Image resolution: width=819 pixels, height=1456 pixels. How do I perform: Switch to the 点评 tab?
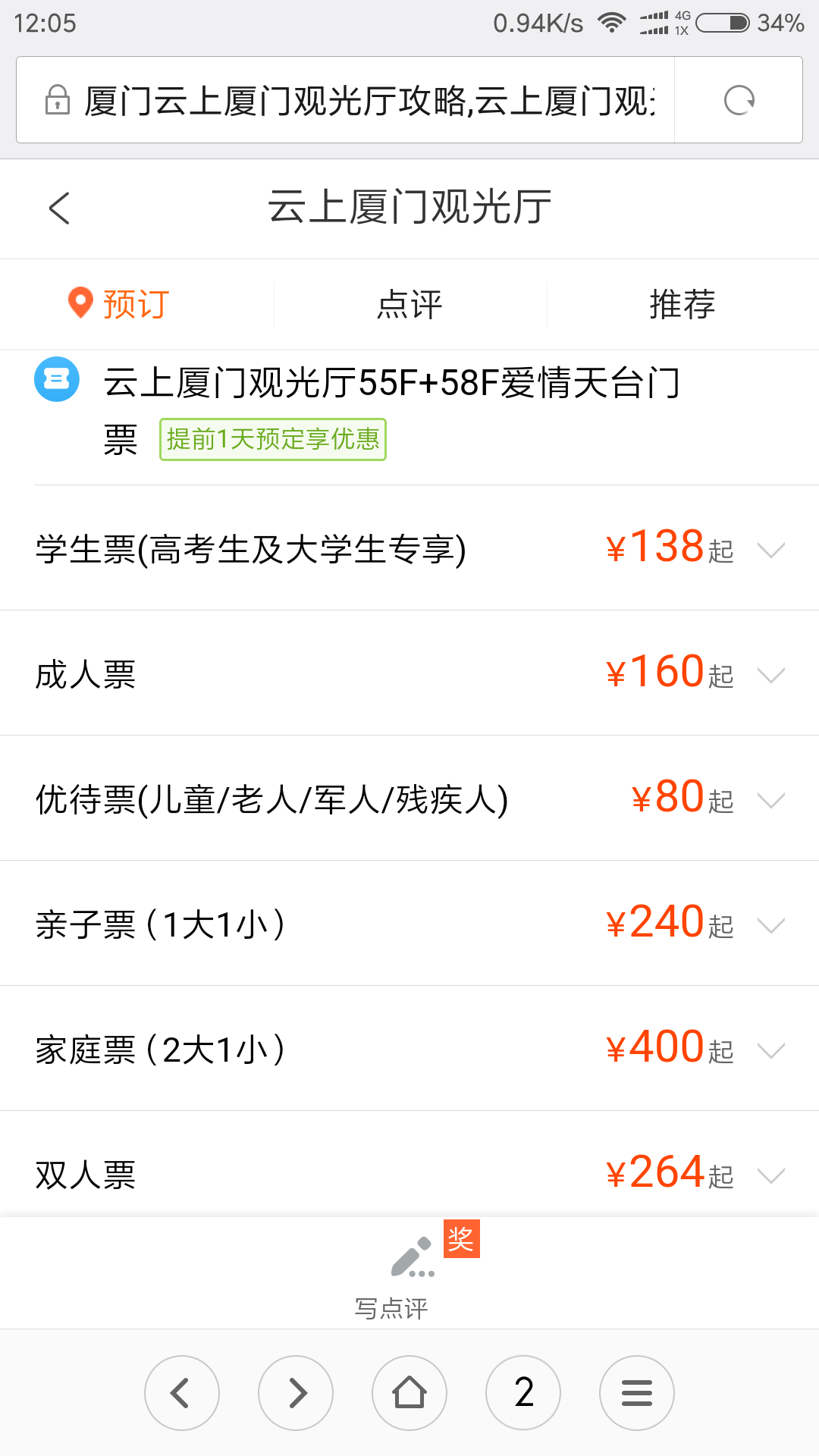pyautogui.click(x=409, y=304)
